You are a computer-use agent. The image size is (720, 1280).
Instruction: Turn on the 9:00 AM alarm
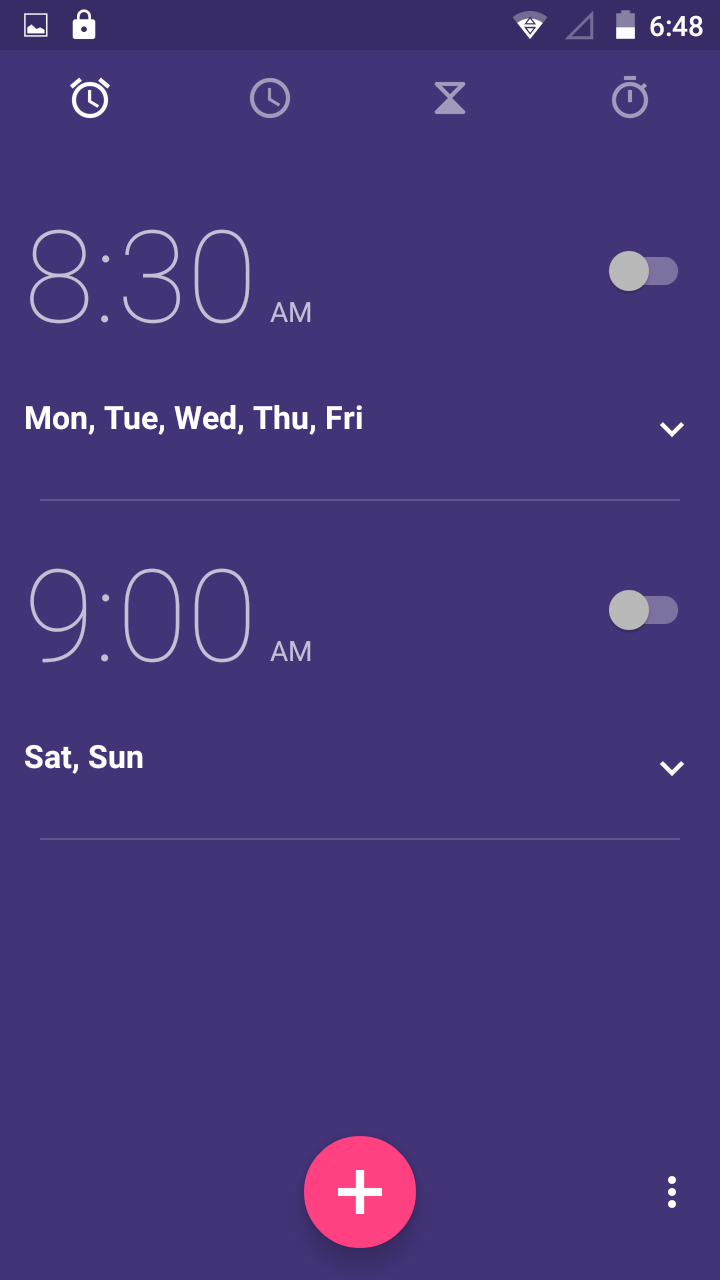click(643, 610)
